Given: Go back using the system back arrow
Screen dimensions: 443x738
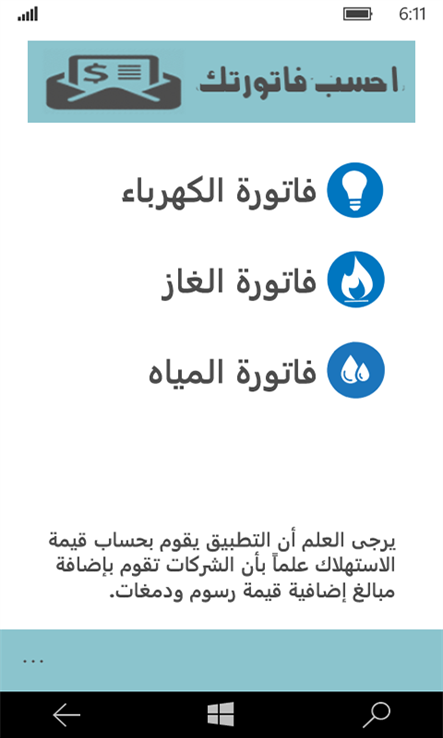Looking at the screenshot, I should [66, 715].
